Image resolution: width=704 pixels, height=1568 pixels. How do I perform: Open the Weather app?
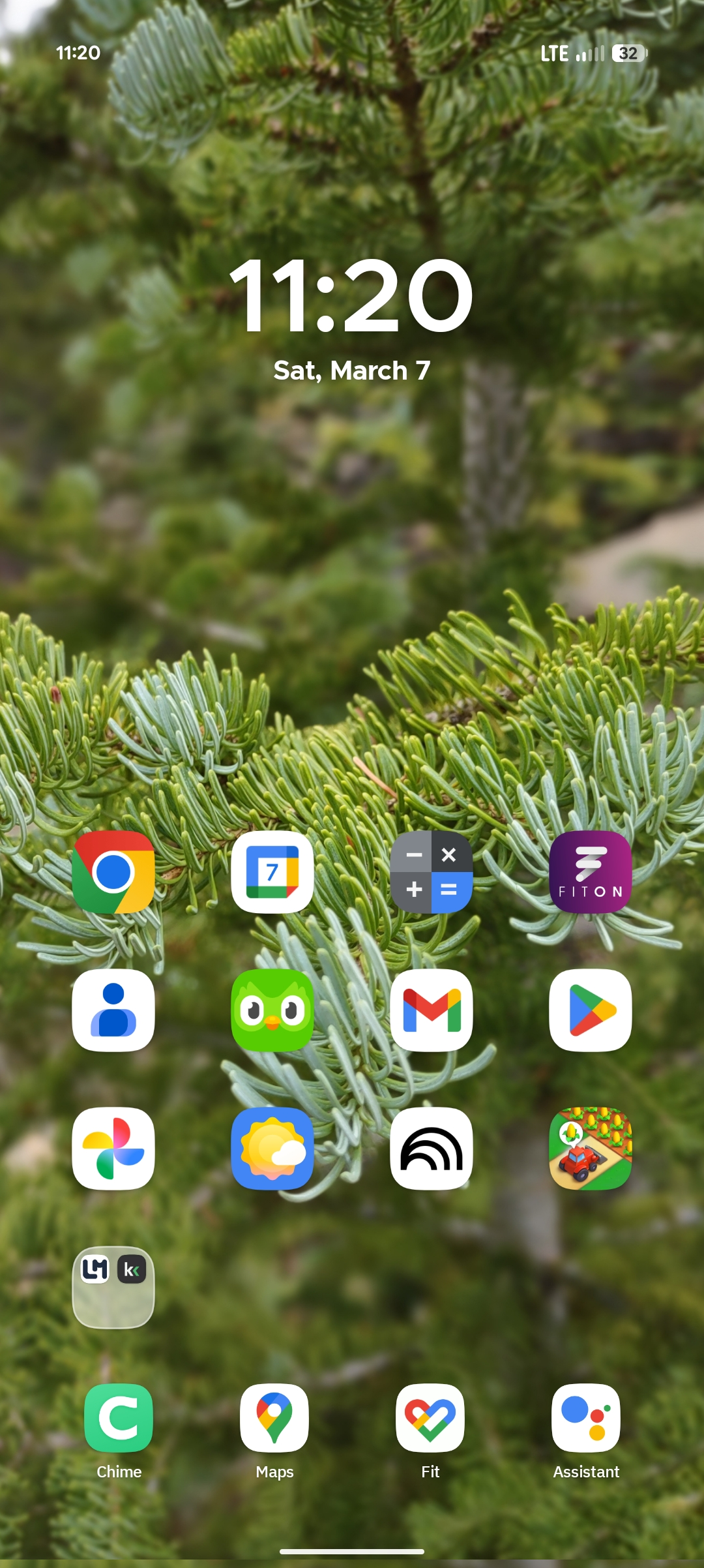point(272,1149)
